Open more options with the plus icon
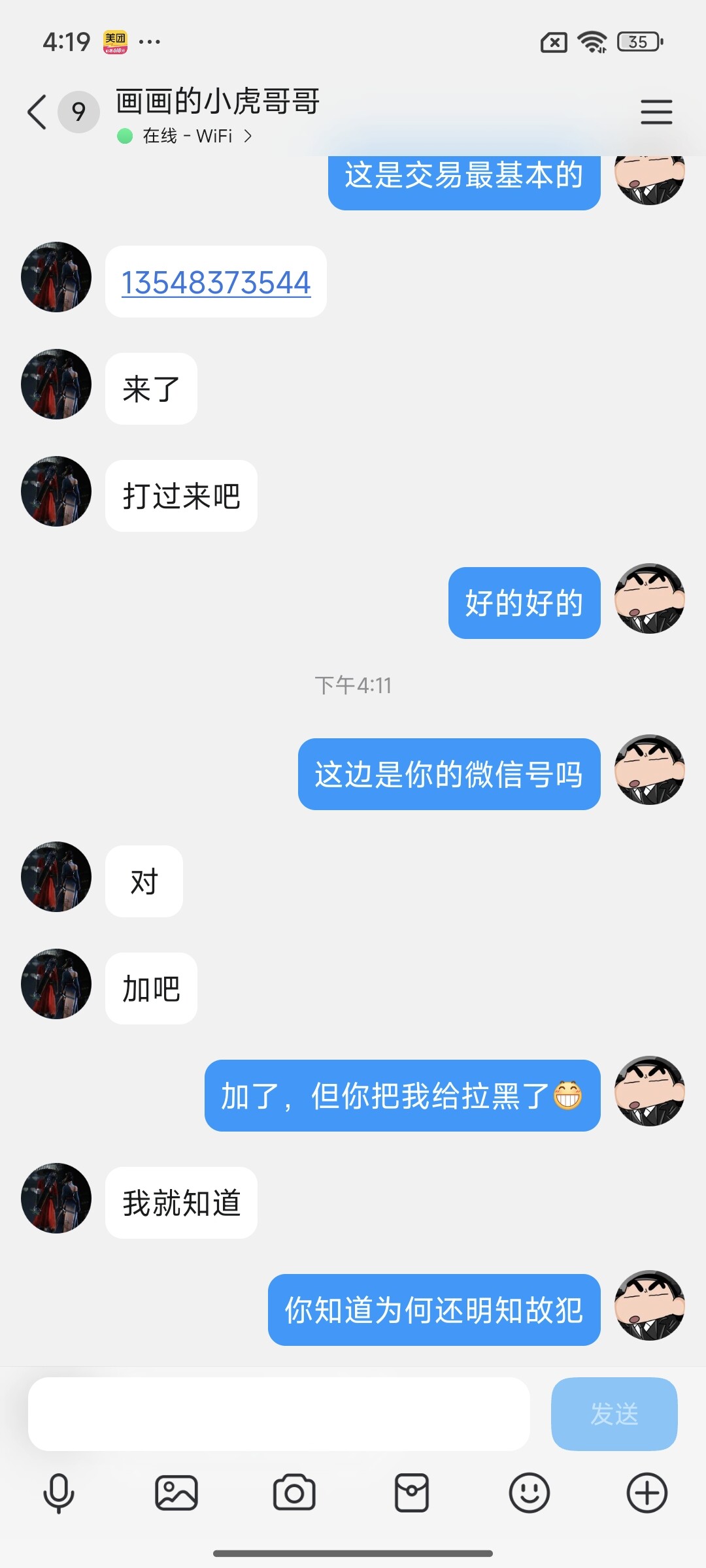This screenshot has width=706, height=1568. coord(647,1494)
